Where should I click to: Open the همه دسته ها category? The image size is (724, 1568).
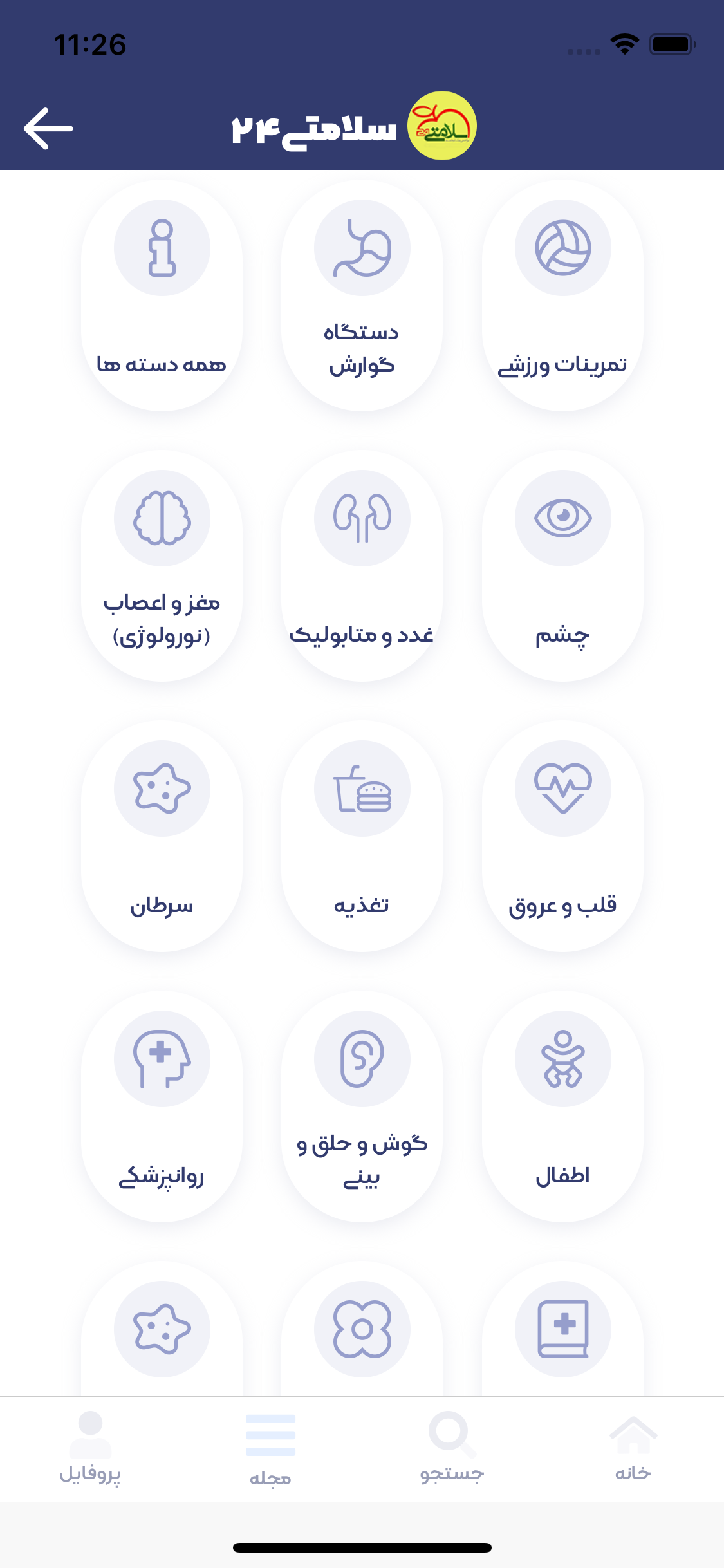[x=162, y=296]
